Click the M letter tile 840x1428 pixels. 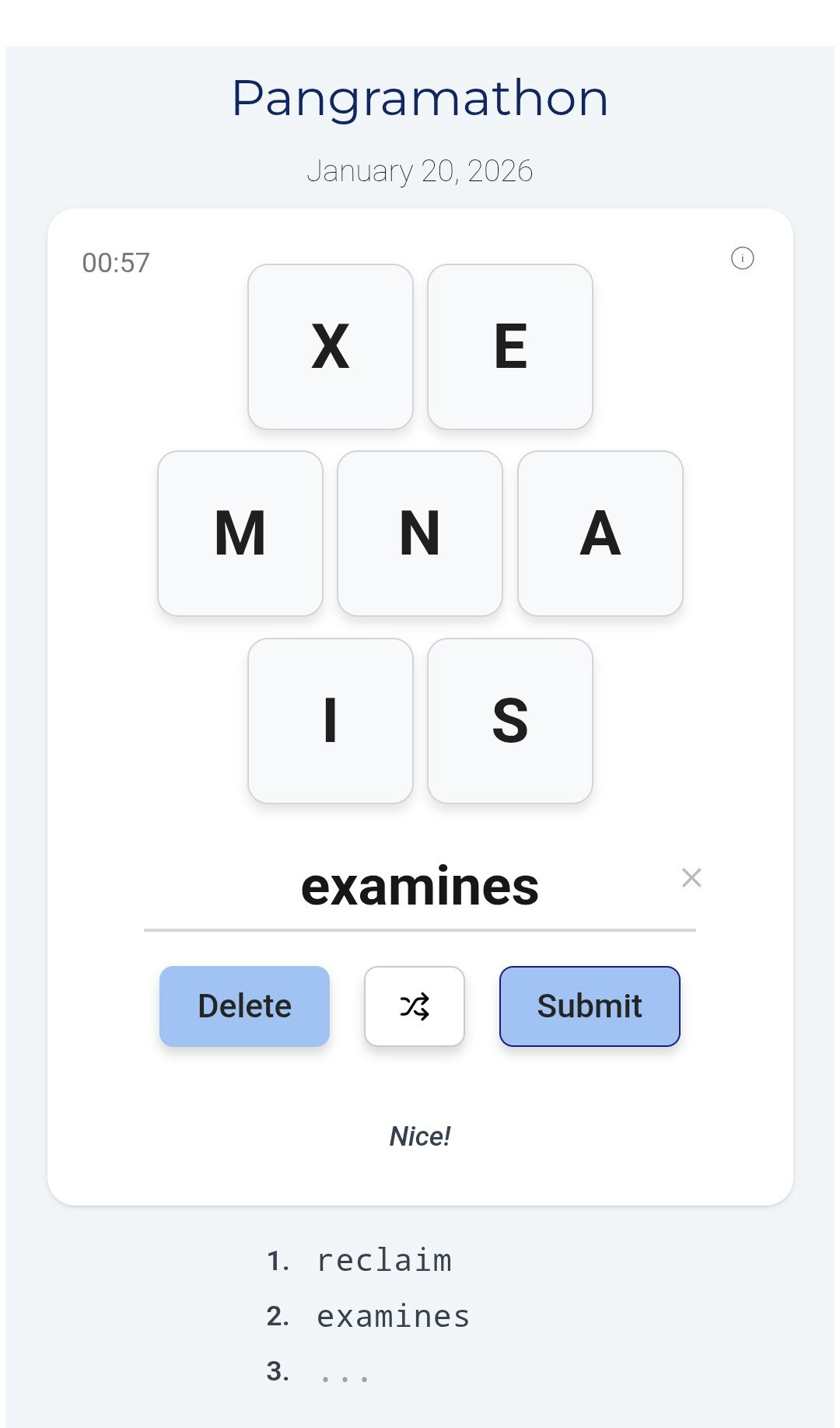(240, 533)
